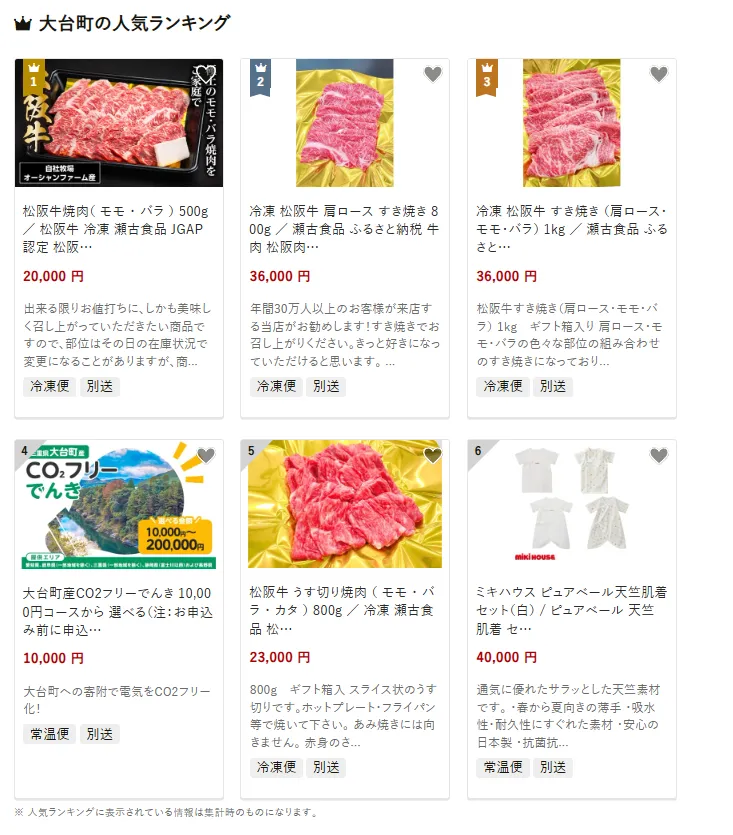
Task: Like the うす切り焼肉 800g item
Action: (432, 455)
